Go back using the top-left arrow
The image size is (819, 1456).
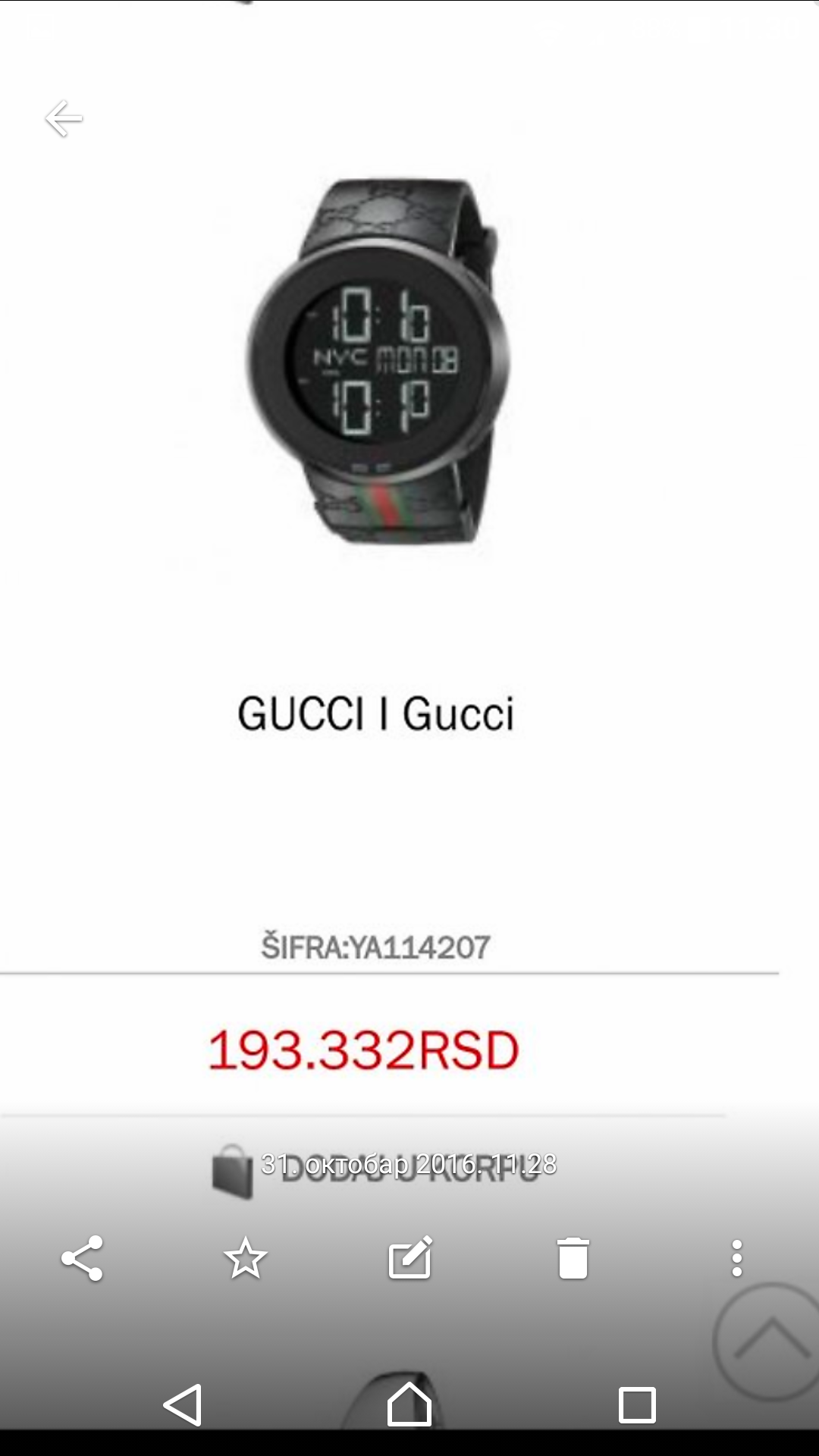click(x=63, y=119)
